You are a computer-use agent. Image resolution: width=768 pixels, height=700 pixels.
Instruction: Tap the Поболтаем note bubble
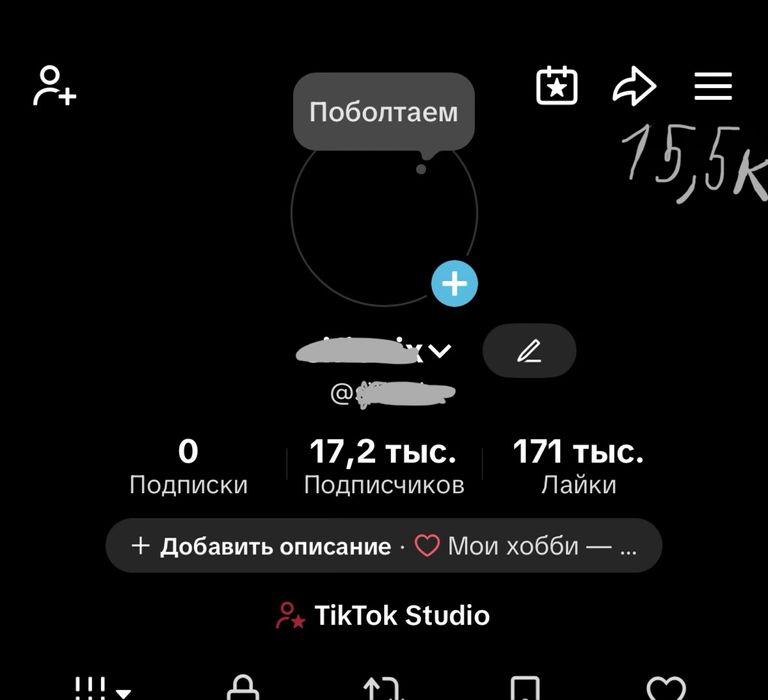pos(383,112)
